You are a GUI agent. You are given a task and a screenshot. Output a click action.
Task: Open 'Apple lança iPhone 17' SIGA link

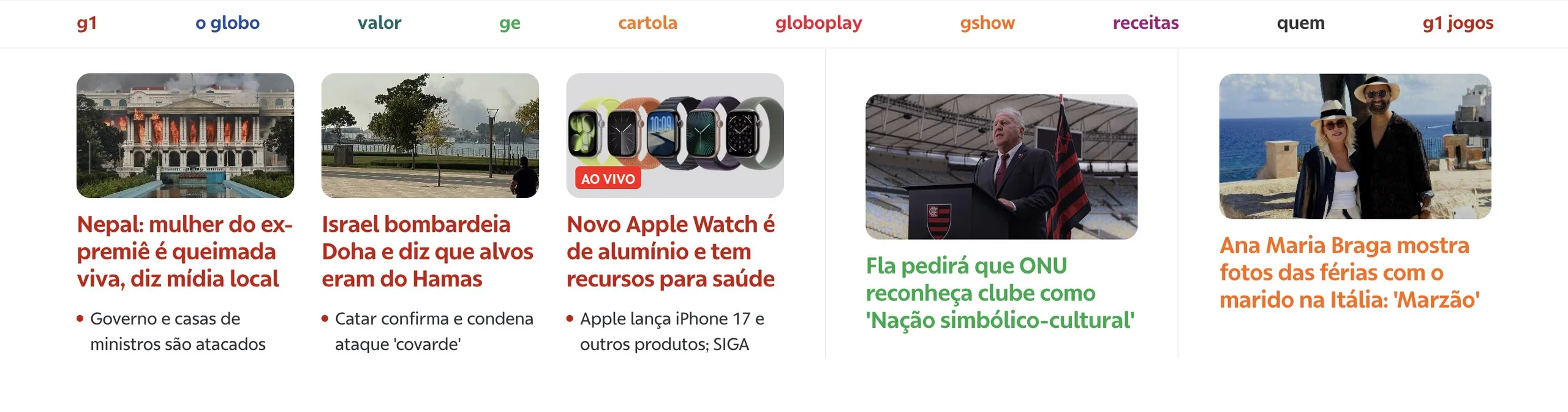point(672,331)
